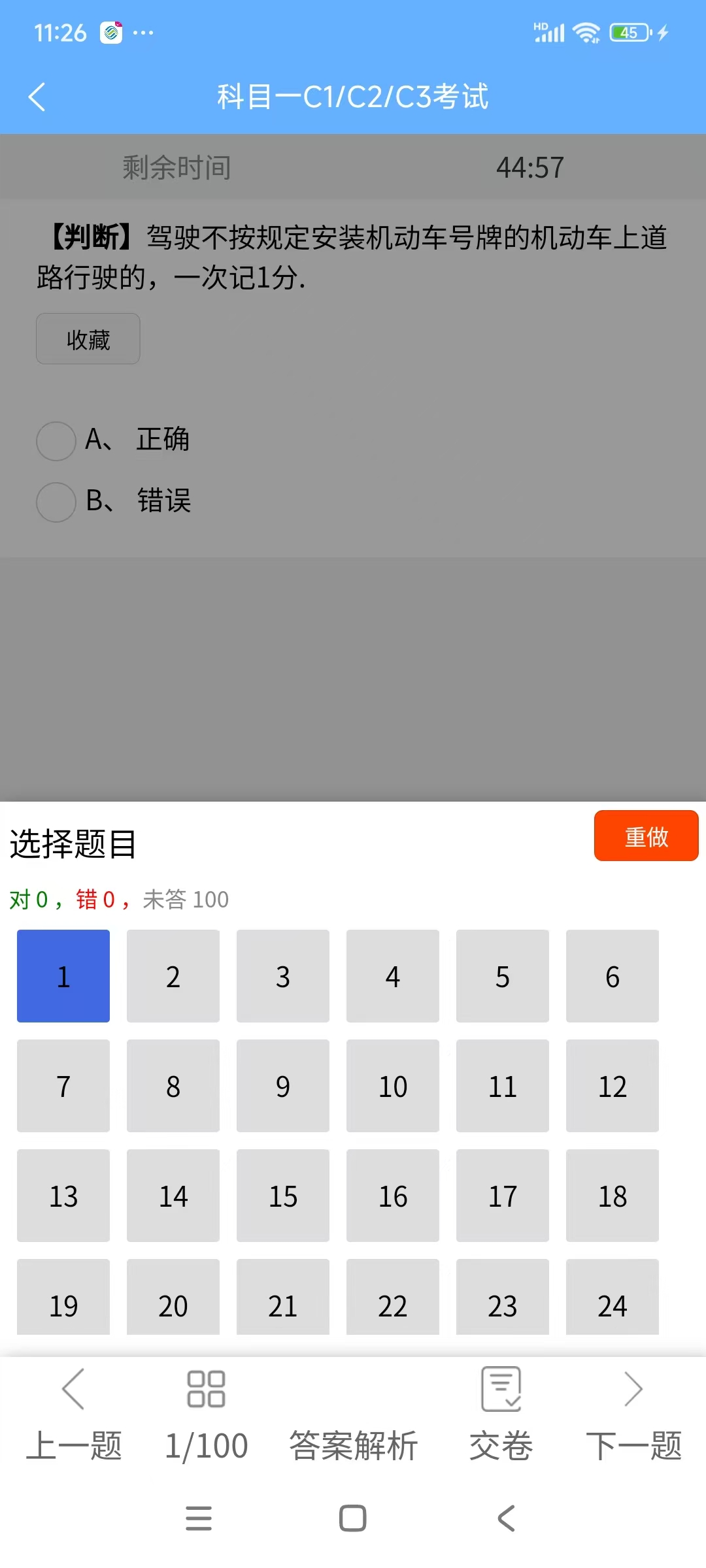Select question number 5

tap(502, 976)
